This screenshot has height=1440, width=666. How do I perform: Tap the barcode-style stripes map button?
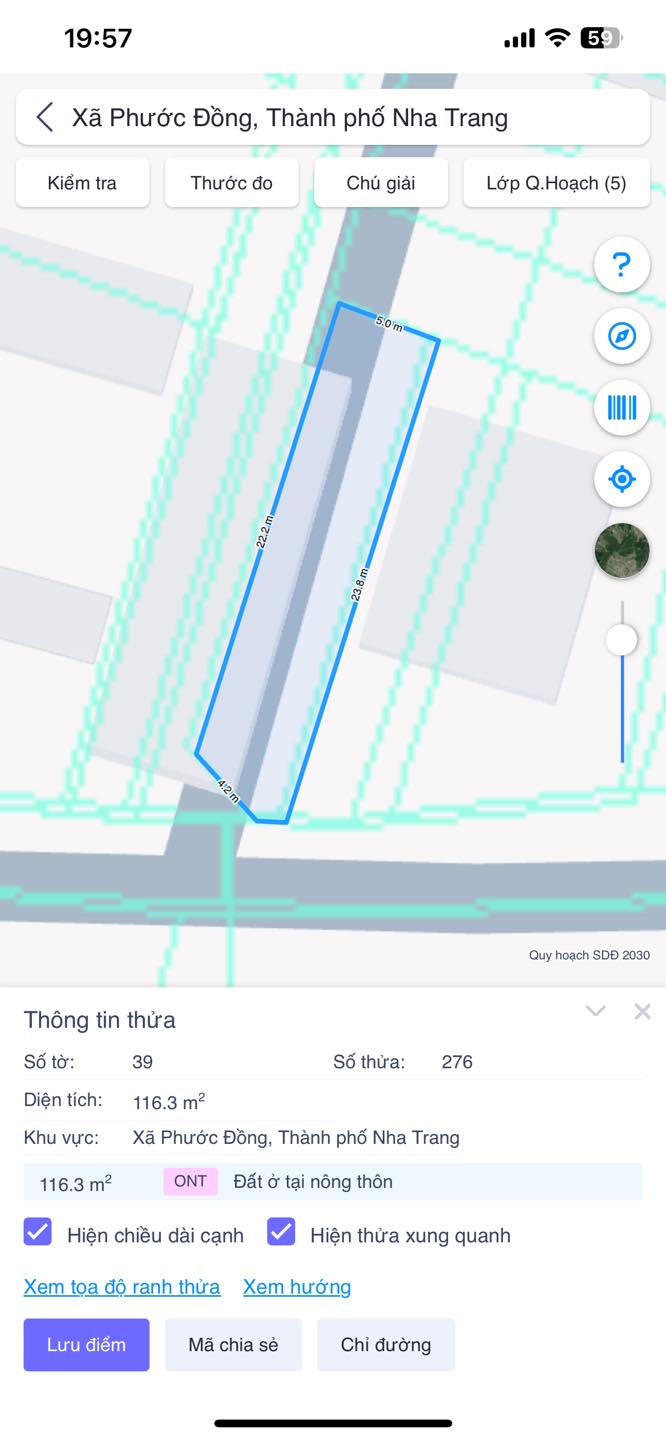pyautogui.click(x=622, y=407)
